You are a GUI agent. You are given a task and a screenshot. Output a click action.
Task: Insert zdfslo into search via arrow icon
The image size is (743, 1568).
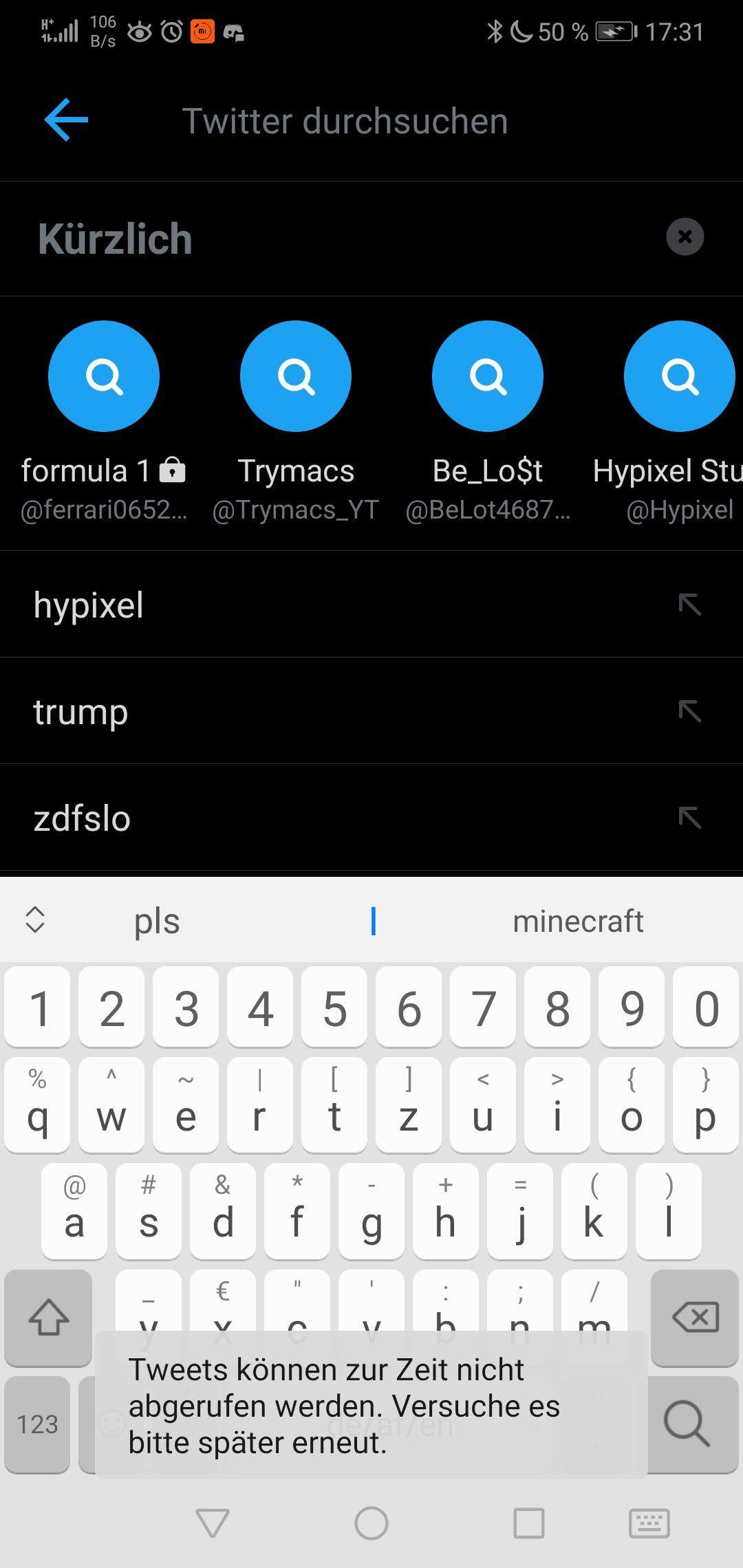click(689, 818)
